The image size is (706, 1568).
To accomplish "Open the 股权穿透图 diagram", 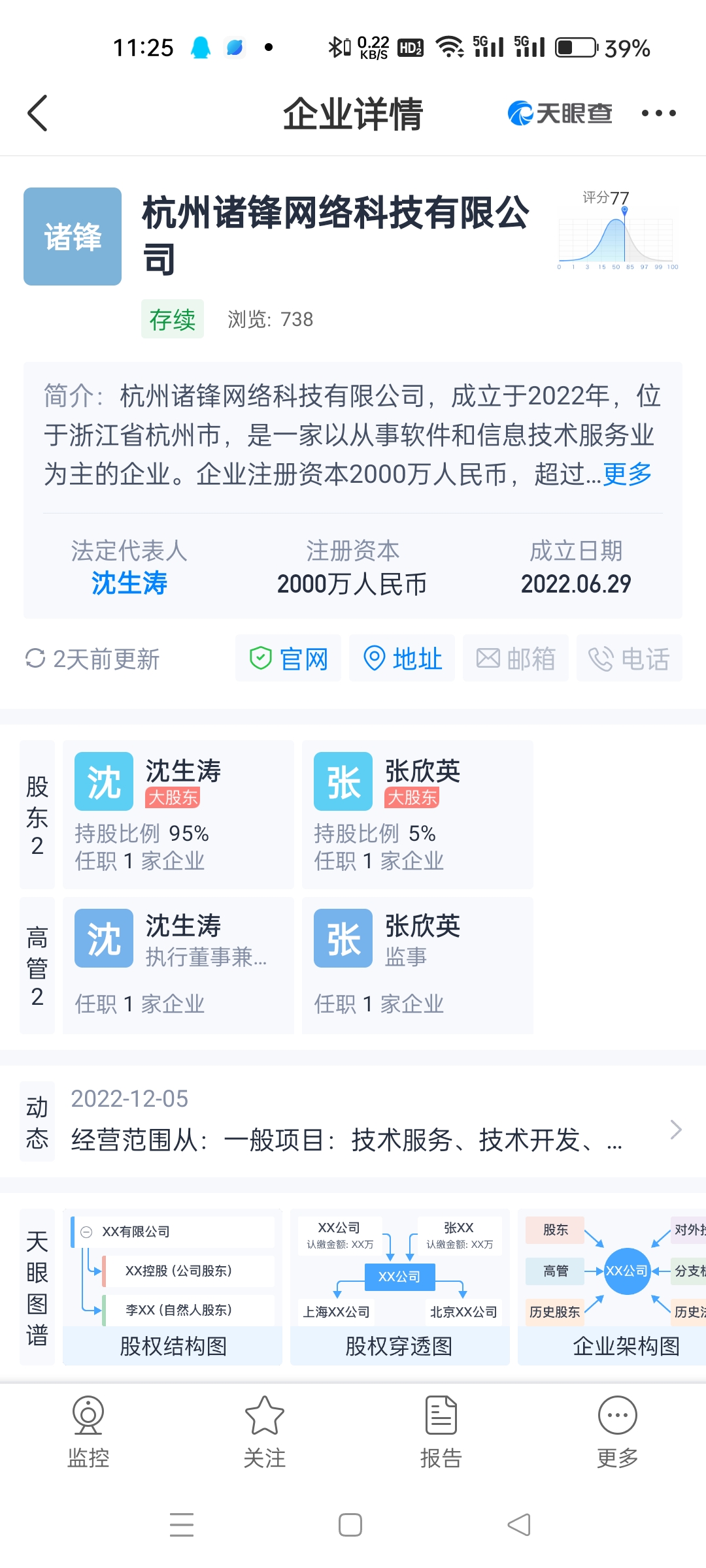I will pos(399,1287).
